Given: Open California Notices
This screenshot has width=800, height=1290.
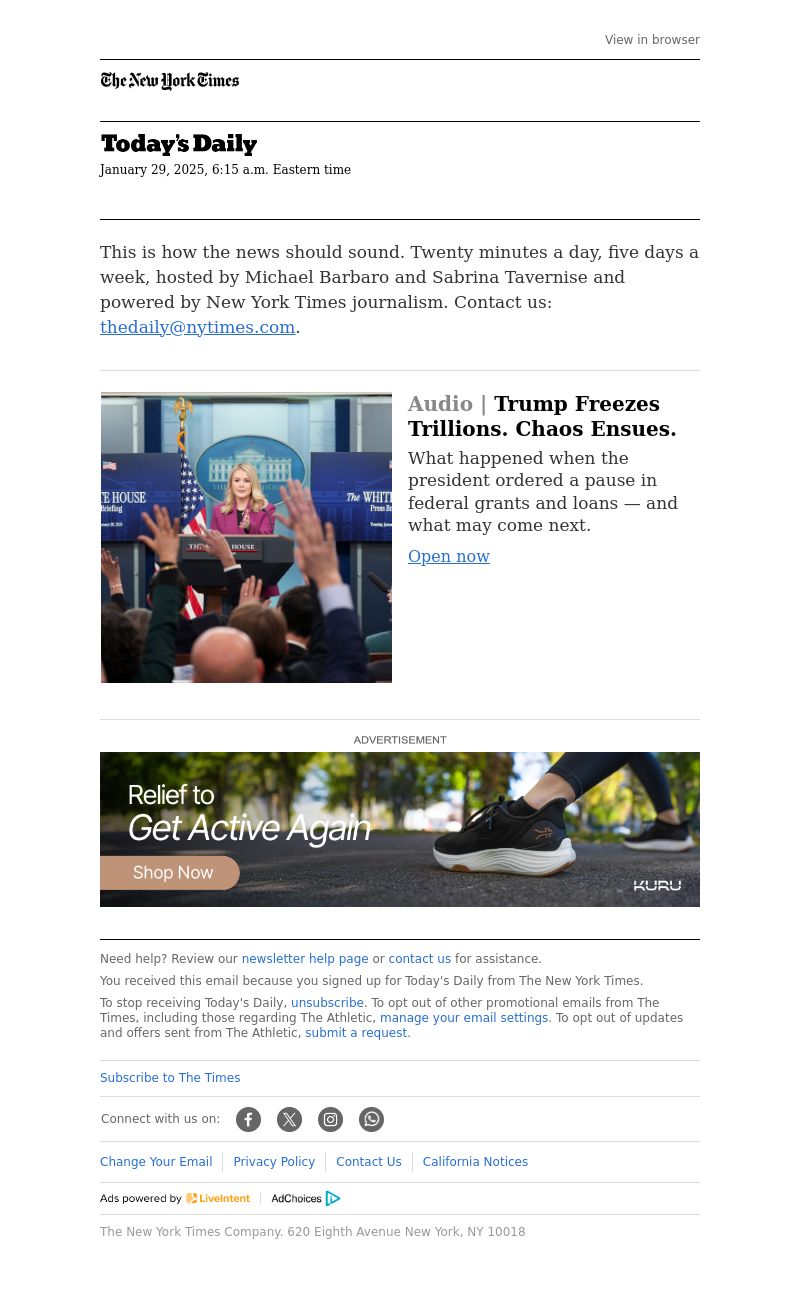Looking at the screenshot, I should click(475, 1162).
